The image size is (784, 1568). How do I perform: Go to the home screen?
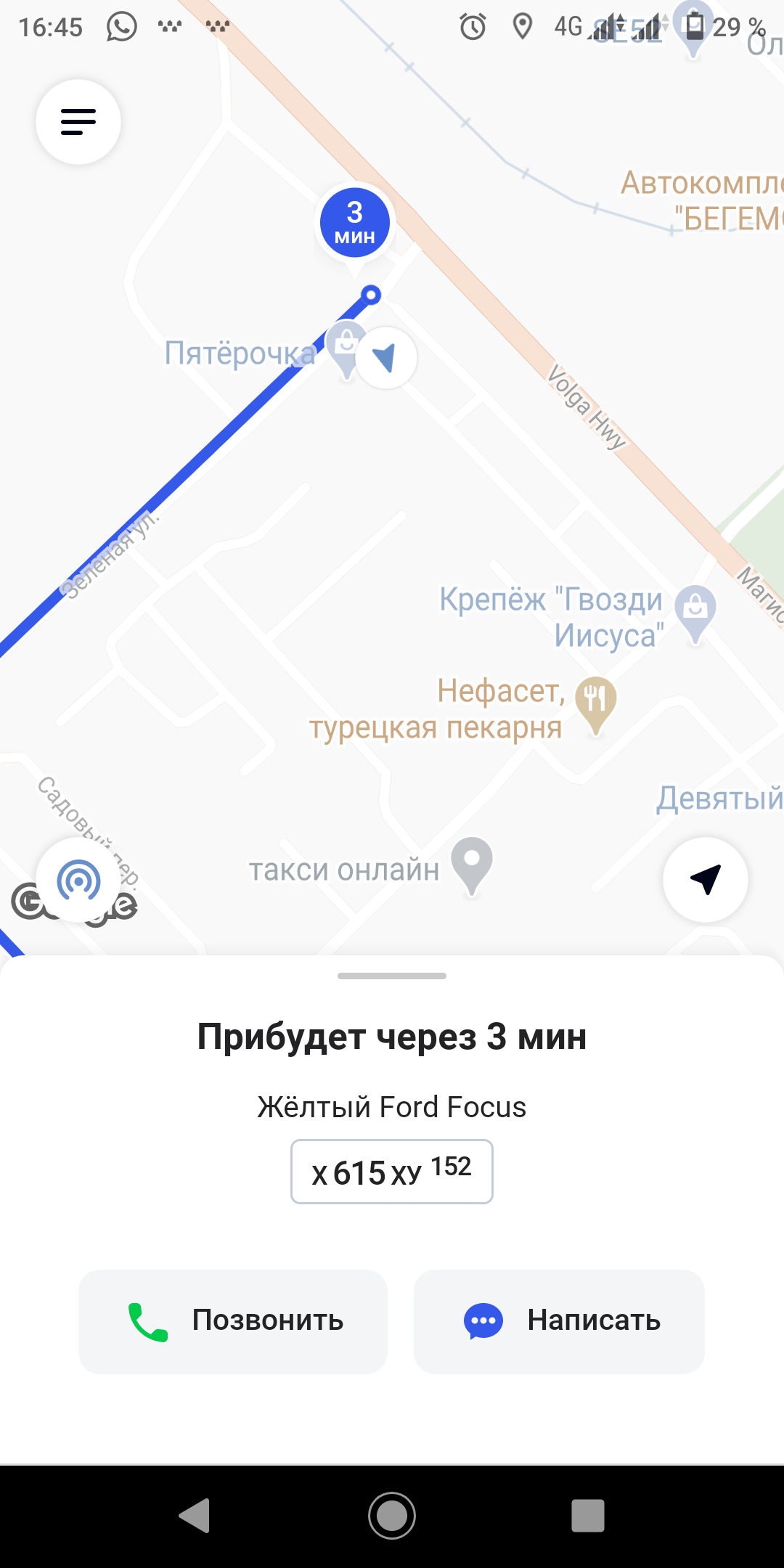[392, 1516]
